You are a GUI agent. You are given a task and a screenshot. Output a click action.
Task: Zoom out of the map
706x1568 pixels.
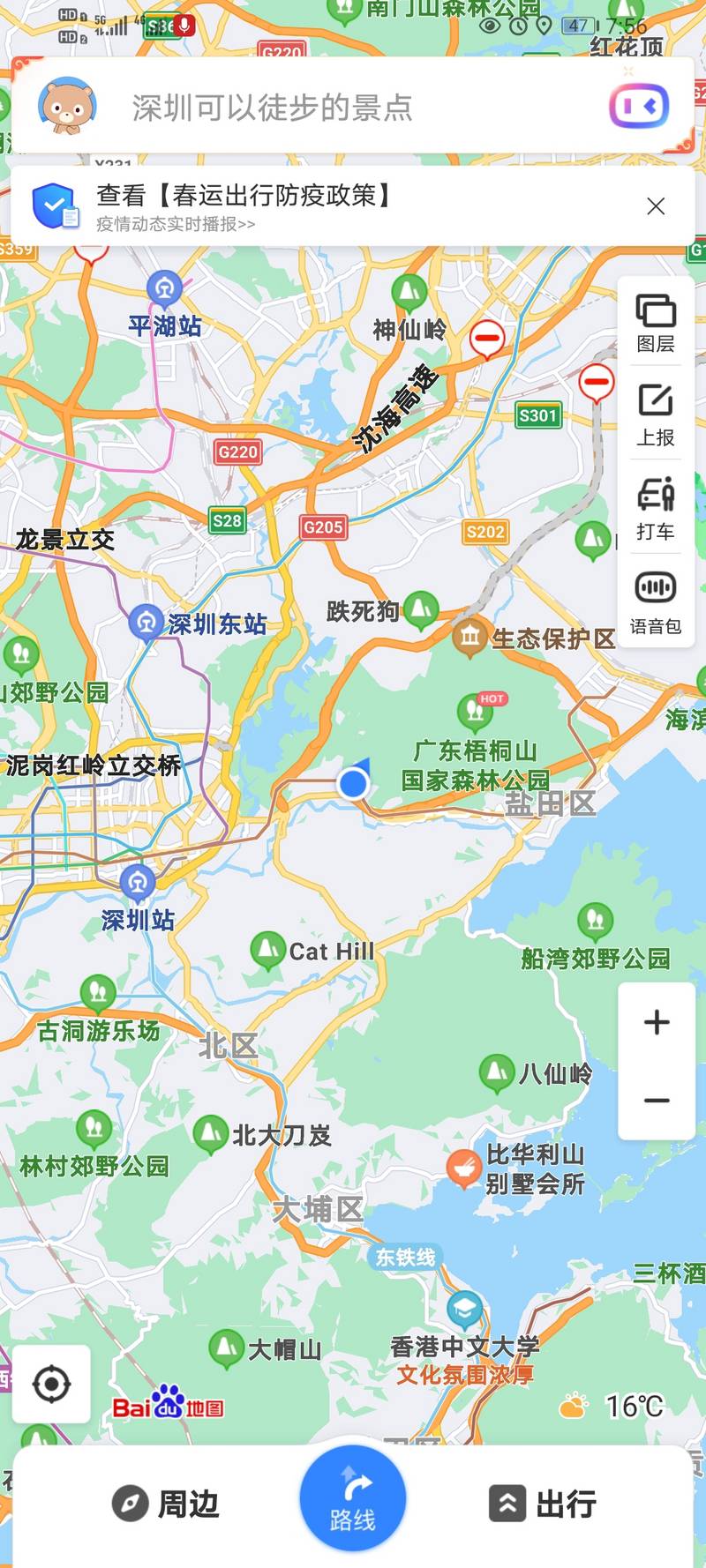pyautogui.click(x=656, y=1101)
